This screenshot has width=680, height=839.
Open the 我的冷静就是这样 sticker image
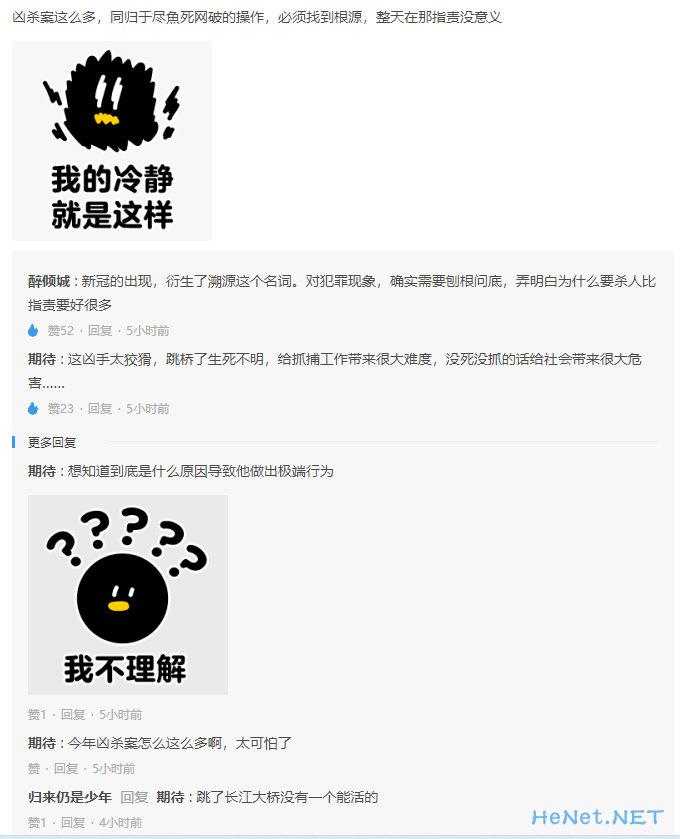pyautogui.click(x=112, y=141)
